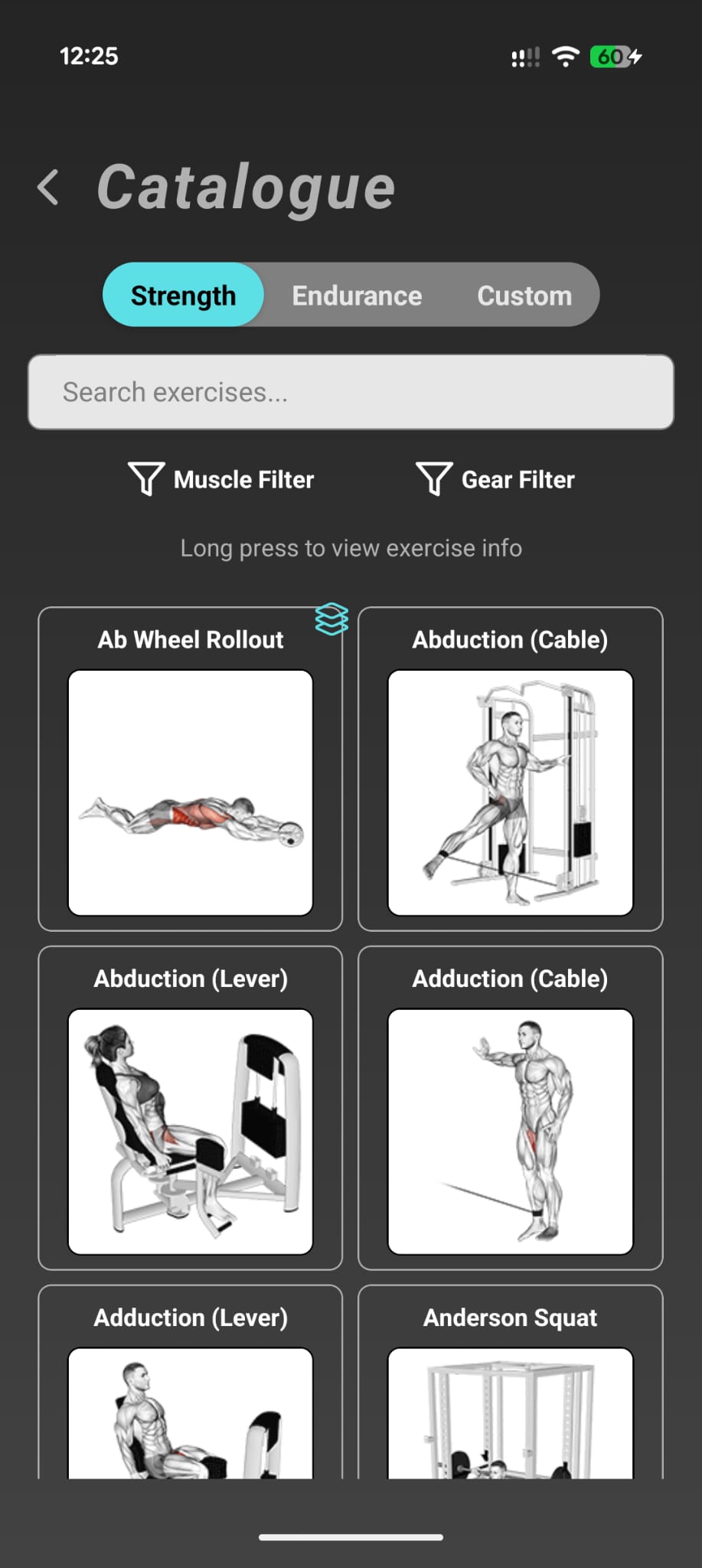
Task: Select the Strength tab
Action: 183,295
